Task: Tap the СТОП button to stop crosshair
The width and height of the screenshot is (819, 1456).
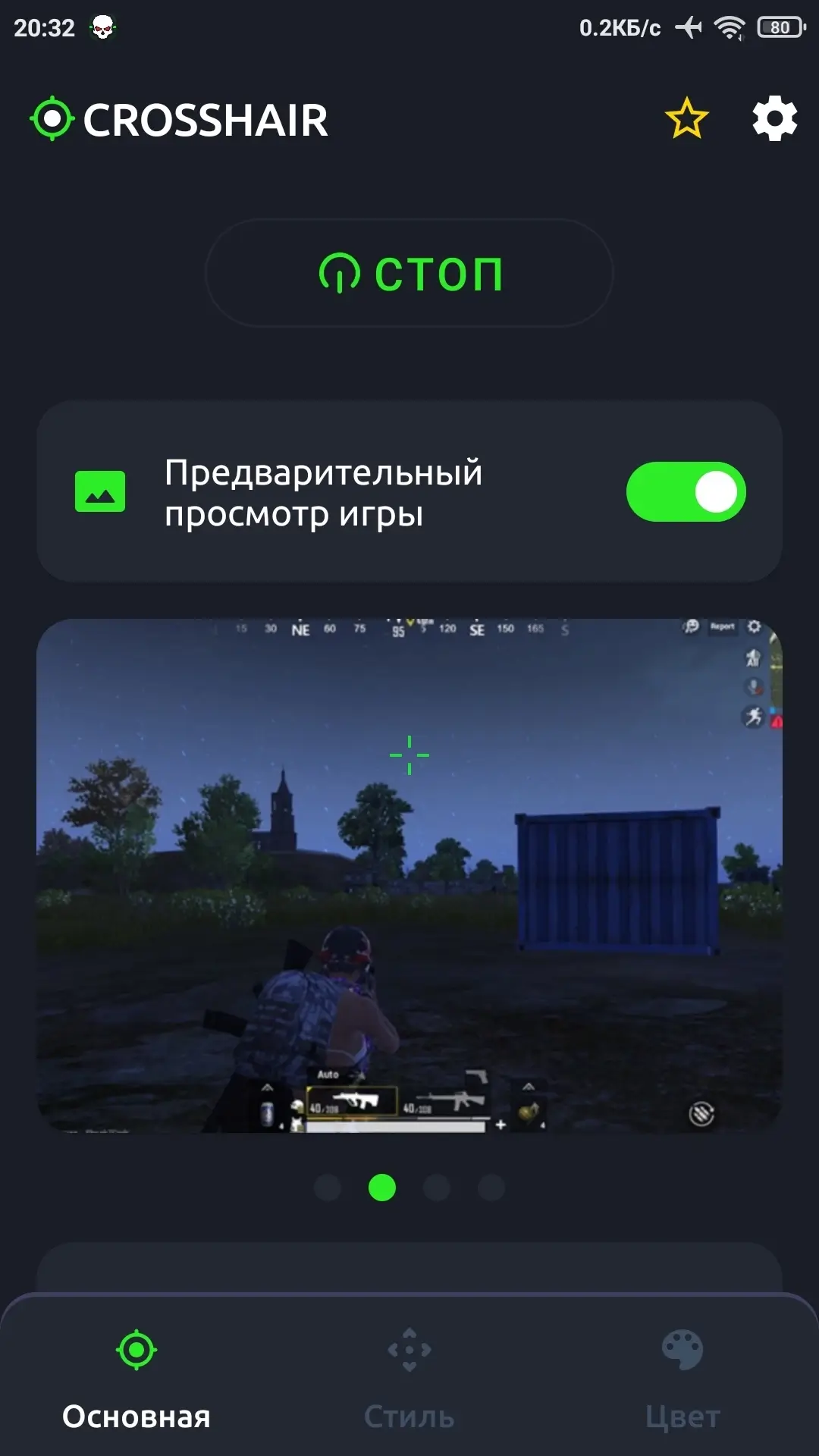Action: point(409,273)
